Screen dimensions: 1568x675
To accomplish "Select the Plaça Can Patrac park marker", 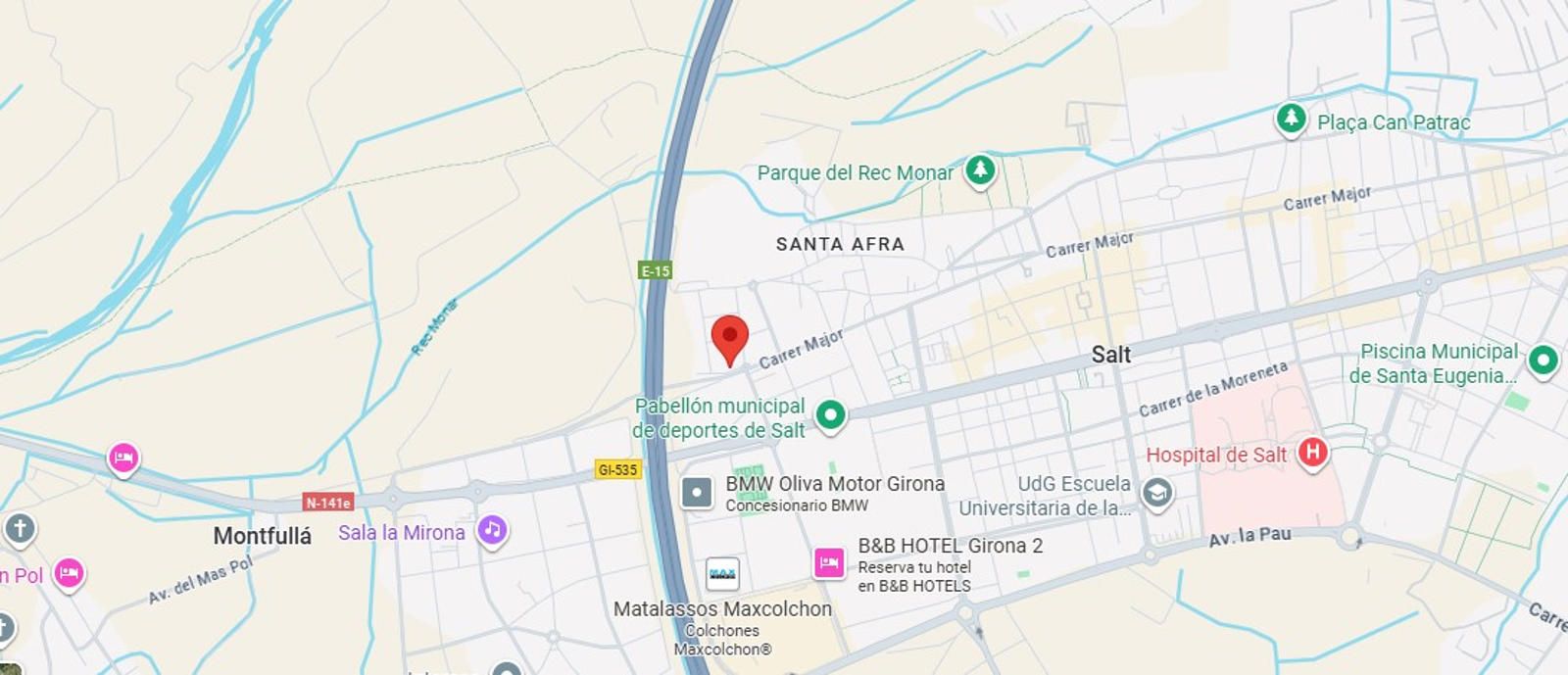I will (1292, 119).
